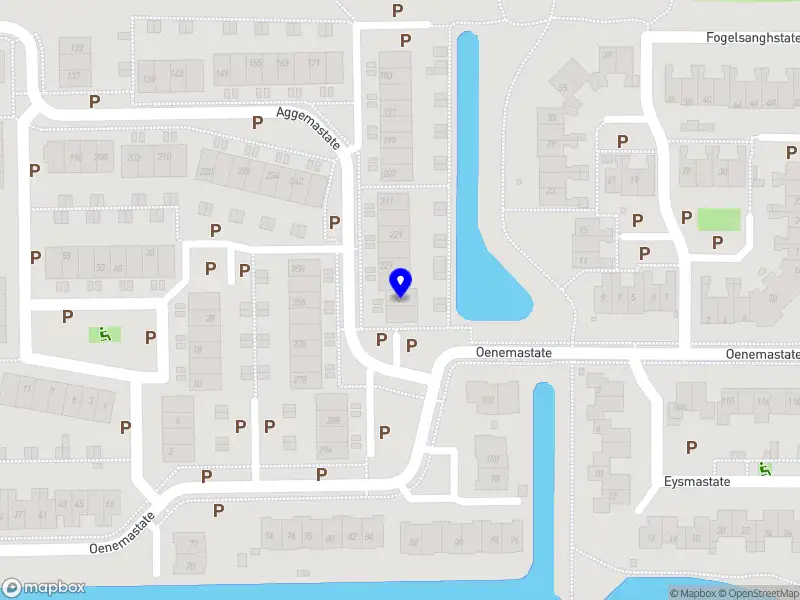
Task: Tap the blue location marker pin
Action: click(x=400, y=283)
